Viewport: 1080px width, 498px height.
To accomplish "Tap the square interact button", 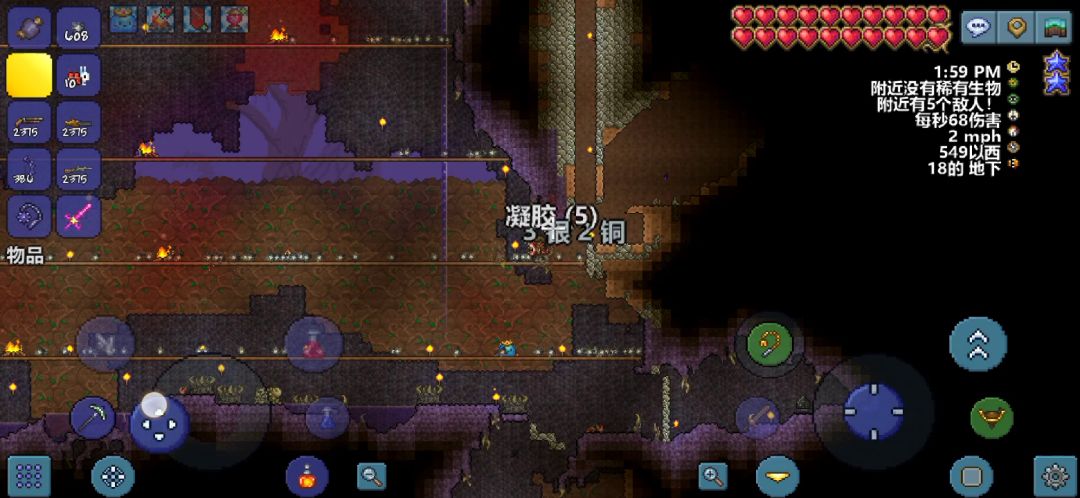I will (x=969, y=476).
